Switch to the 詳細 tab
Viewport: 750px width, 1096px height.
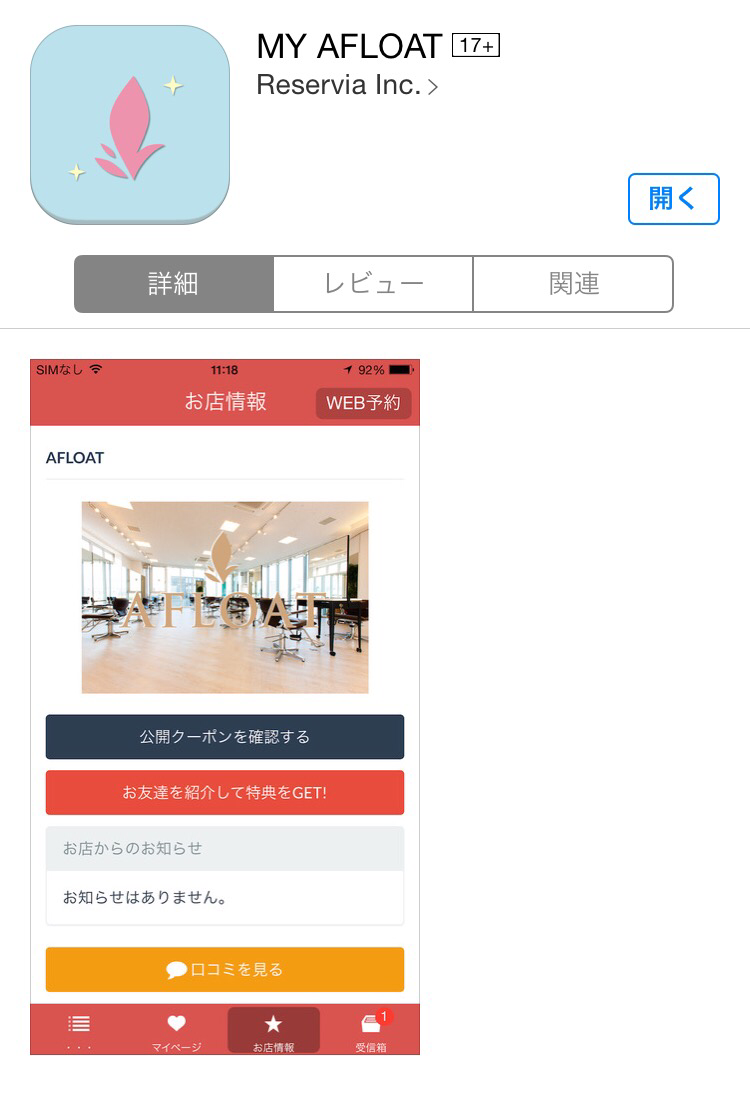click(x=174, y=284)
